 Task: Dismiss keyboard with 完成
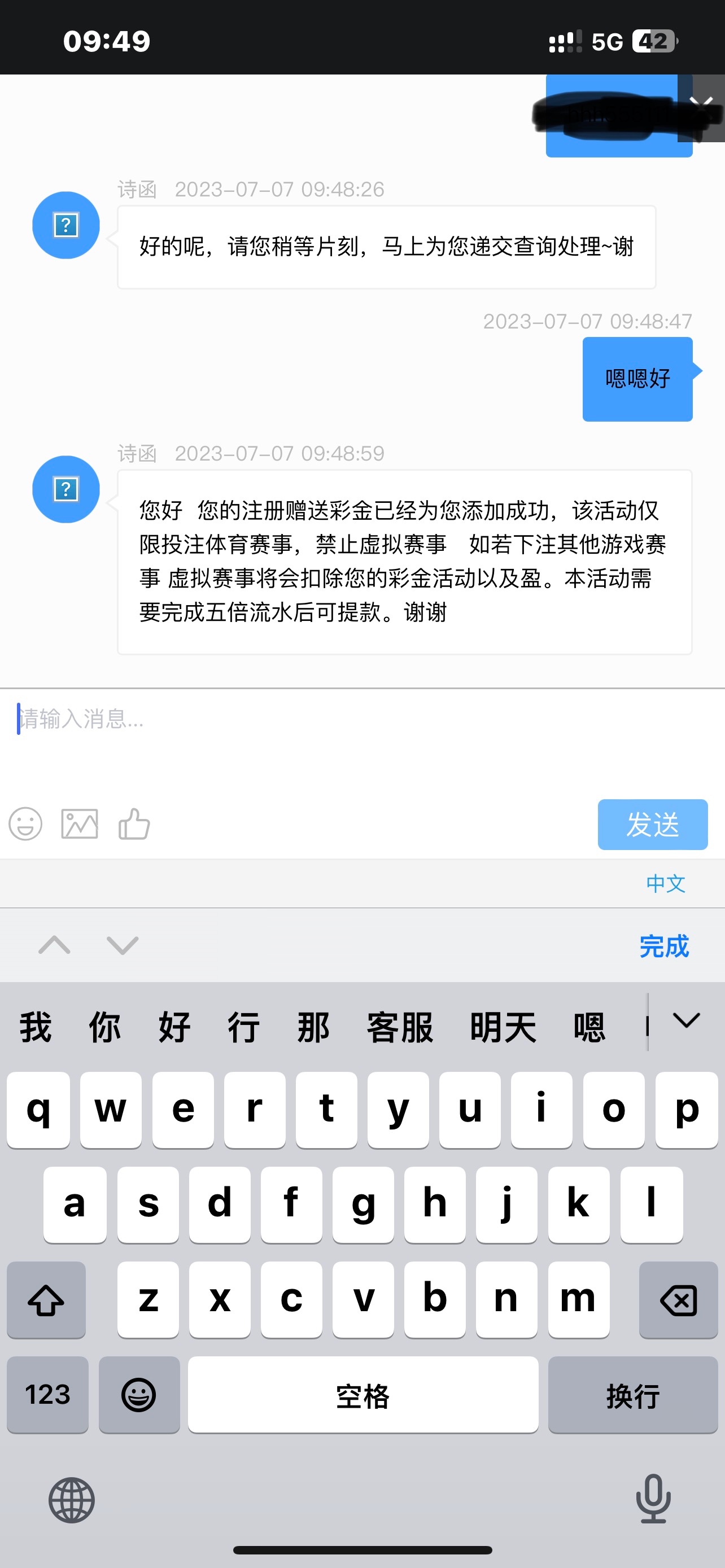pos(663,946)
